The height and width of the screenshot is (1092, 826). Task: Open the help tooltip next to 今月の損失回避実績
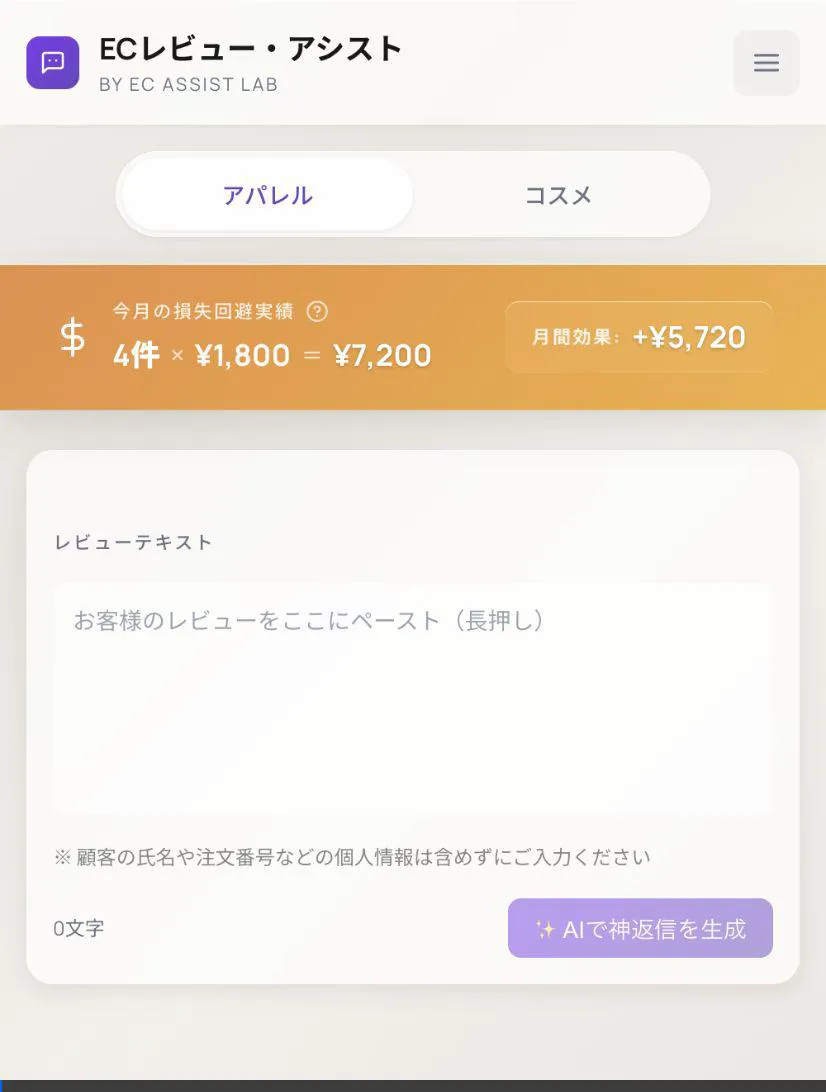pyautogui.click(x=316, y=311)
